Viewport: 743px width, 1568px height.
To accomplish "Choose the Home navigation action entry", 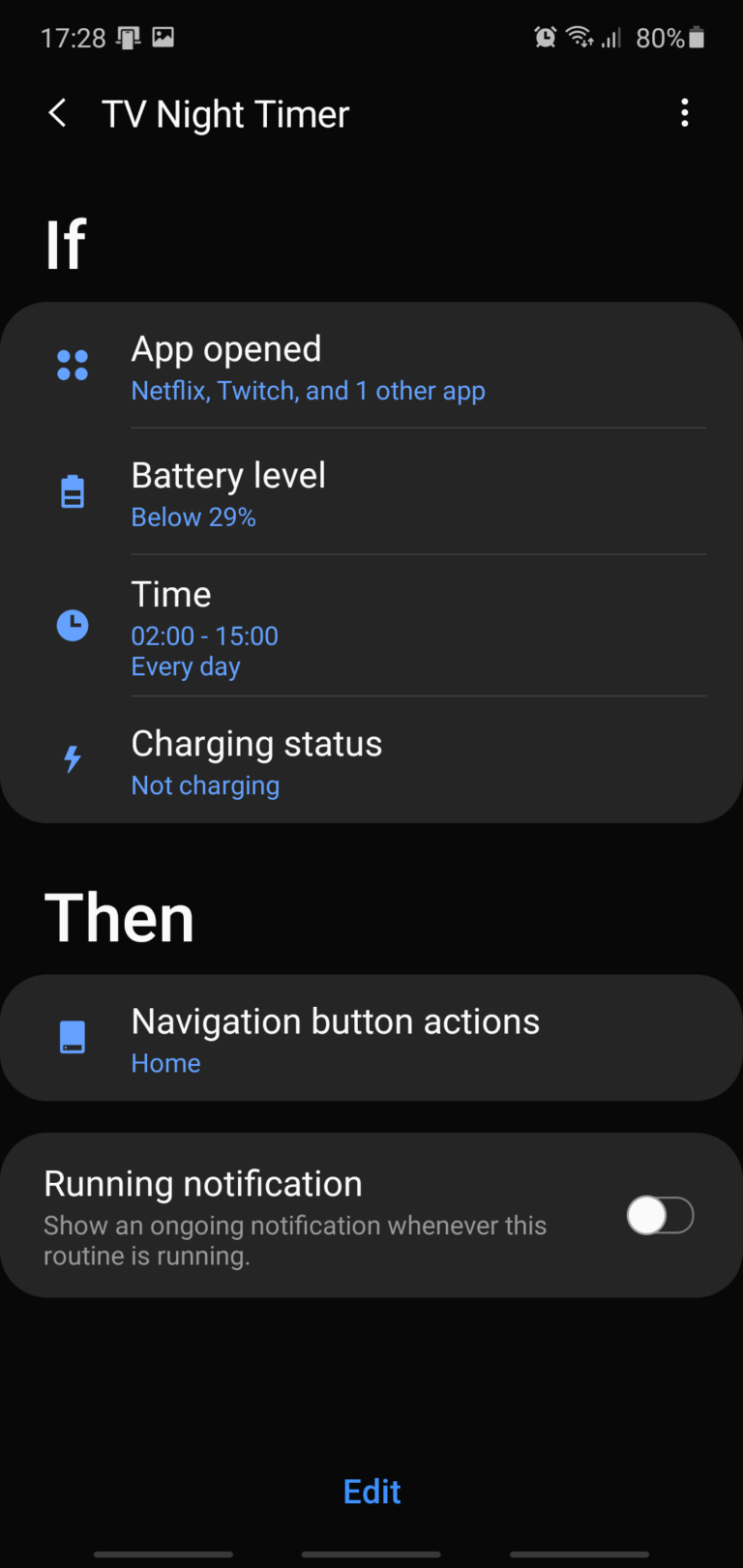I will point(165,1063).
